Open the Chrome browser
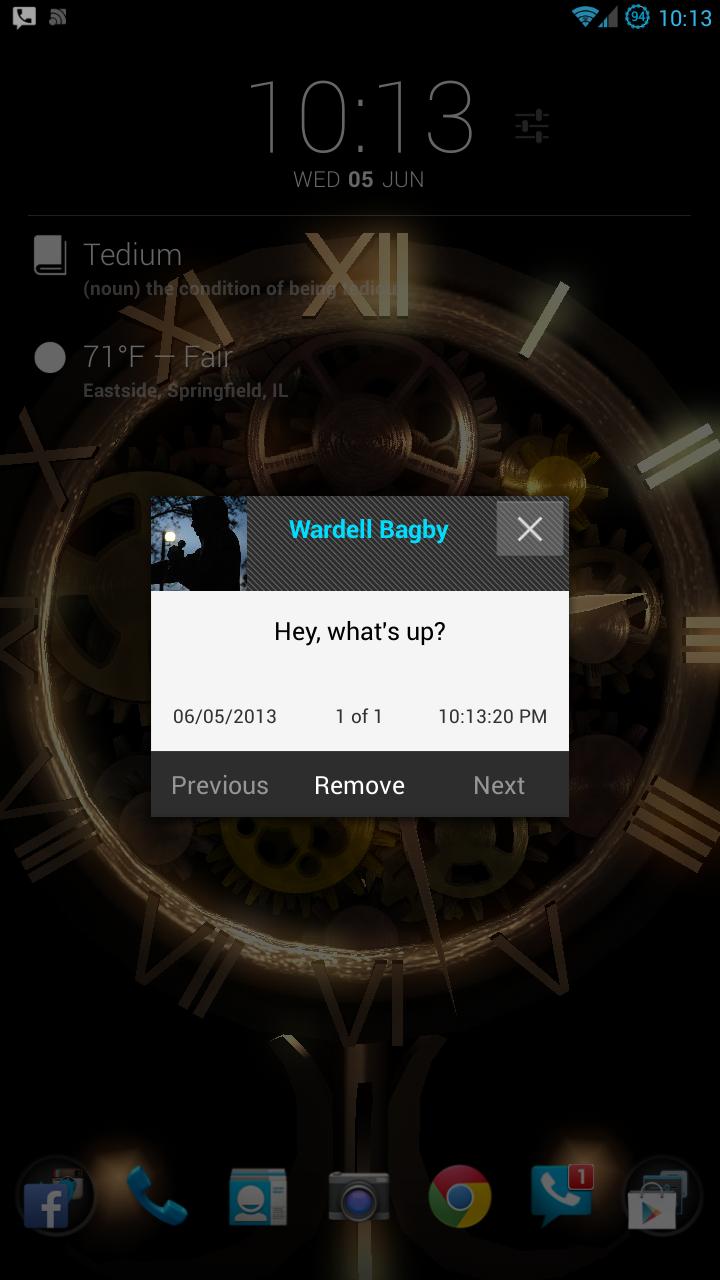The height and width of the screenshot is (1280, 720). [460, 1197]
